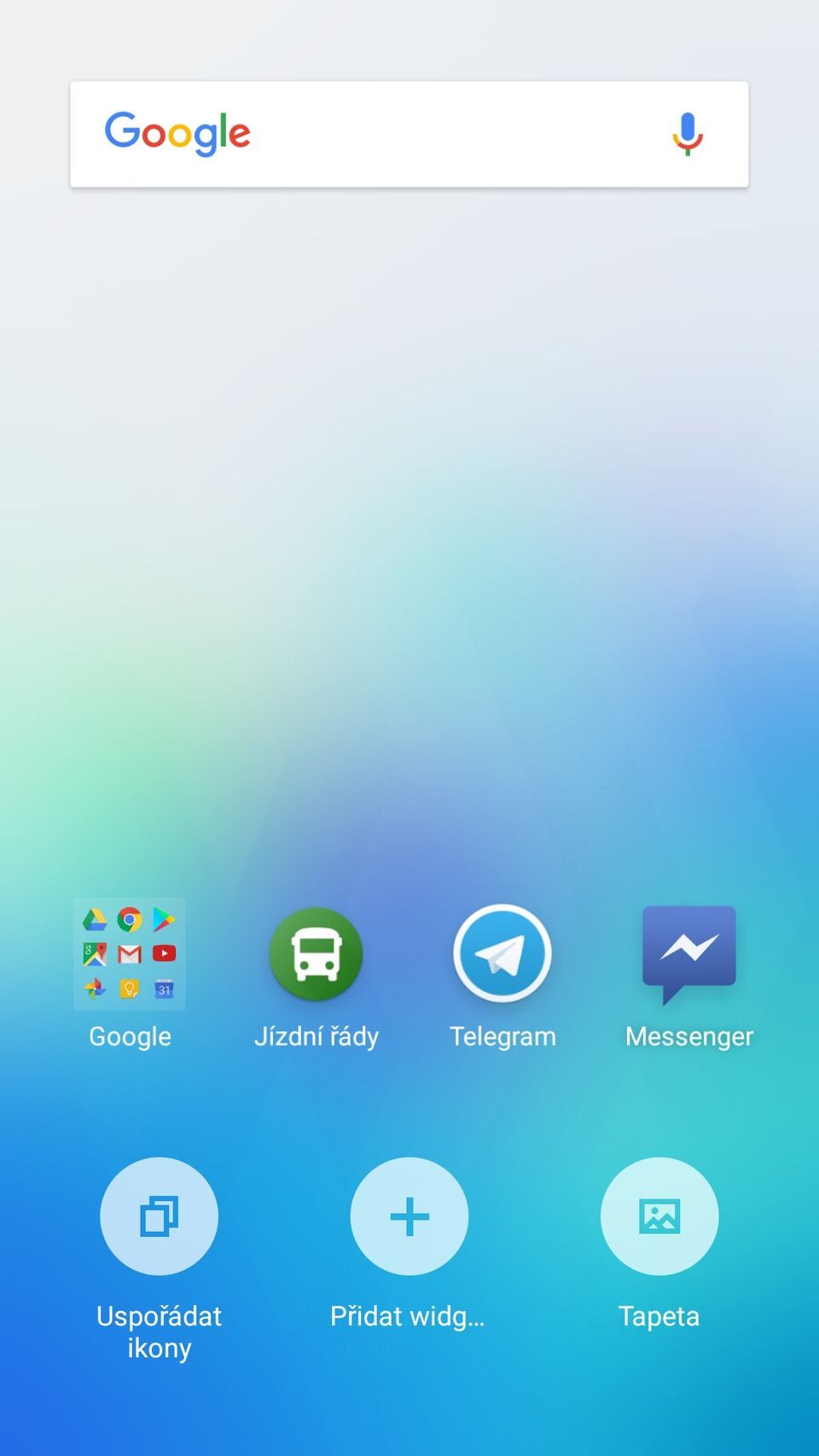Tap the Google Photos icon in the folder
The width and height of the screenshot is (819, 1456).
[x=96, y=989]
